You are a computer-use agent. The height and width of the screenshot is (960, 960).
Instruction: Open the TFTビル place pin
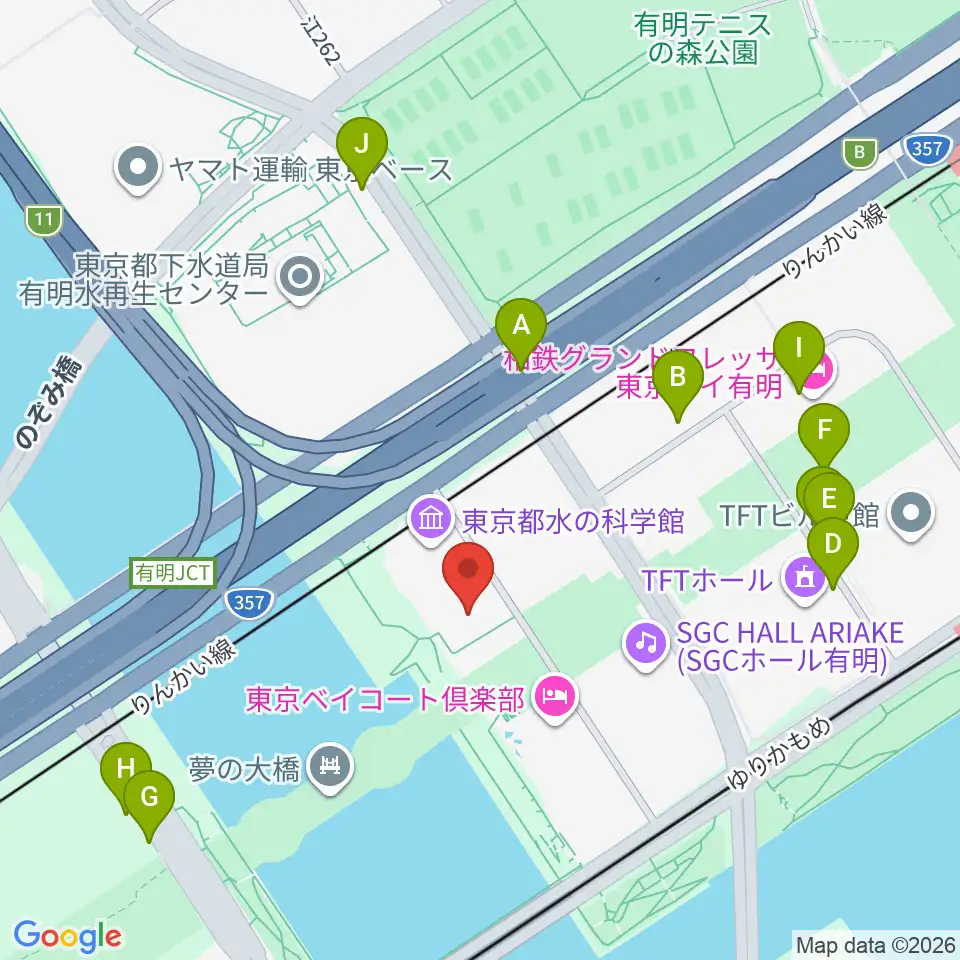tap(911, 515)
